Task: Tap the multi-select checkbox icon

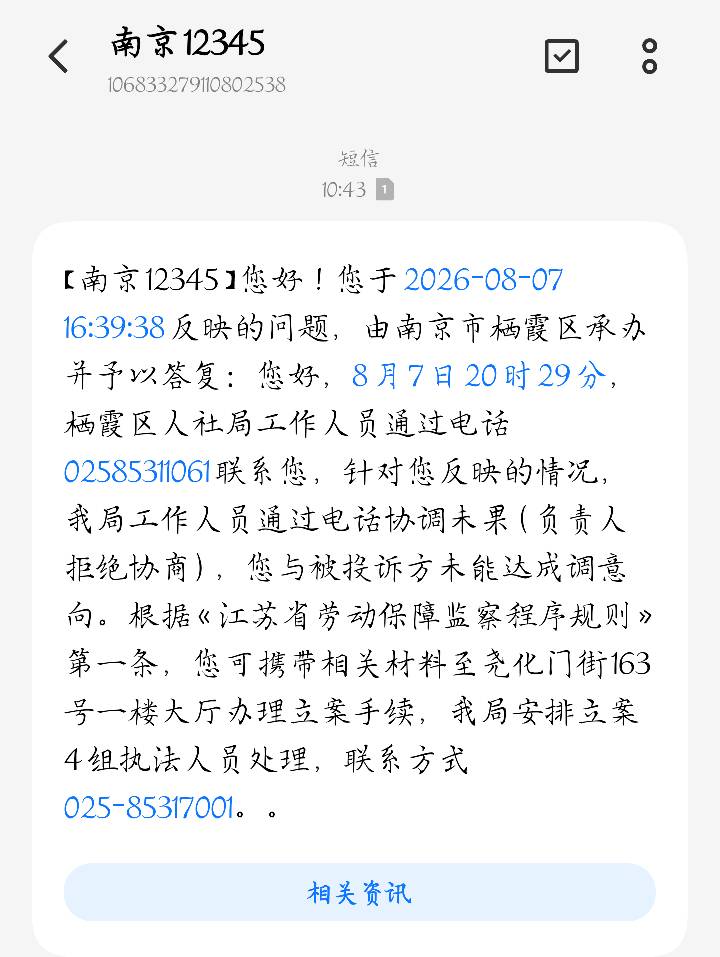Action: coord(561,56)
